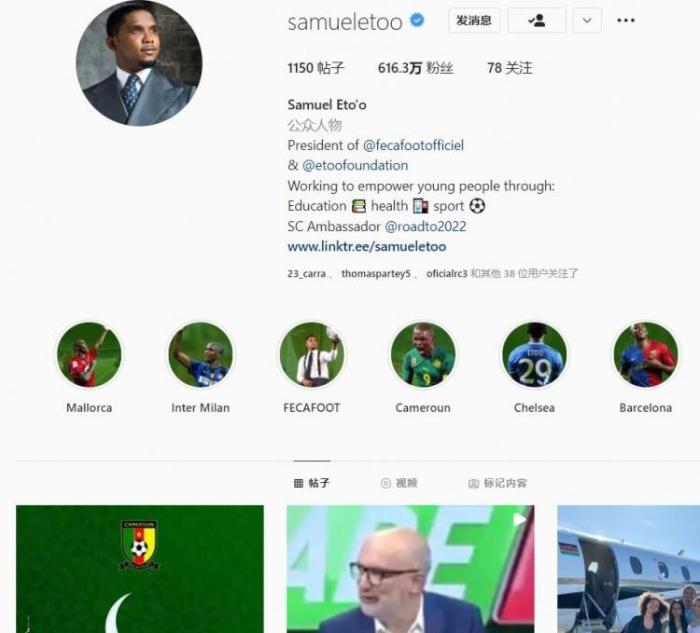Open the Cameroun story highlight
Viewport: 700px width, 633px height.
(x=422, y=355)
